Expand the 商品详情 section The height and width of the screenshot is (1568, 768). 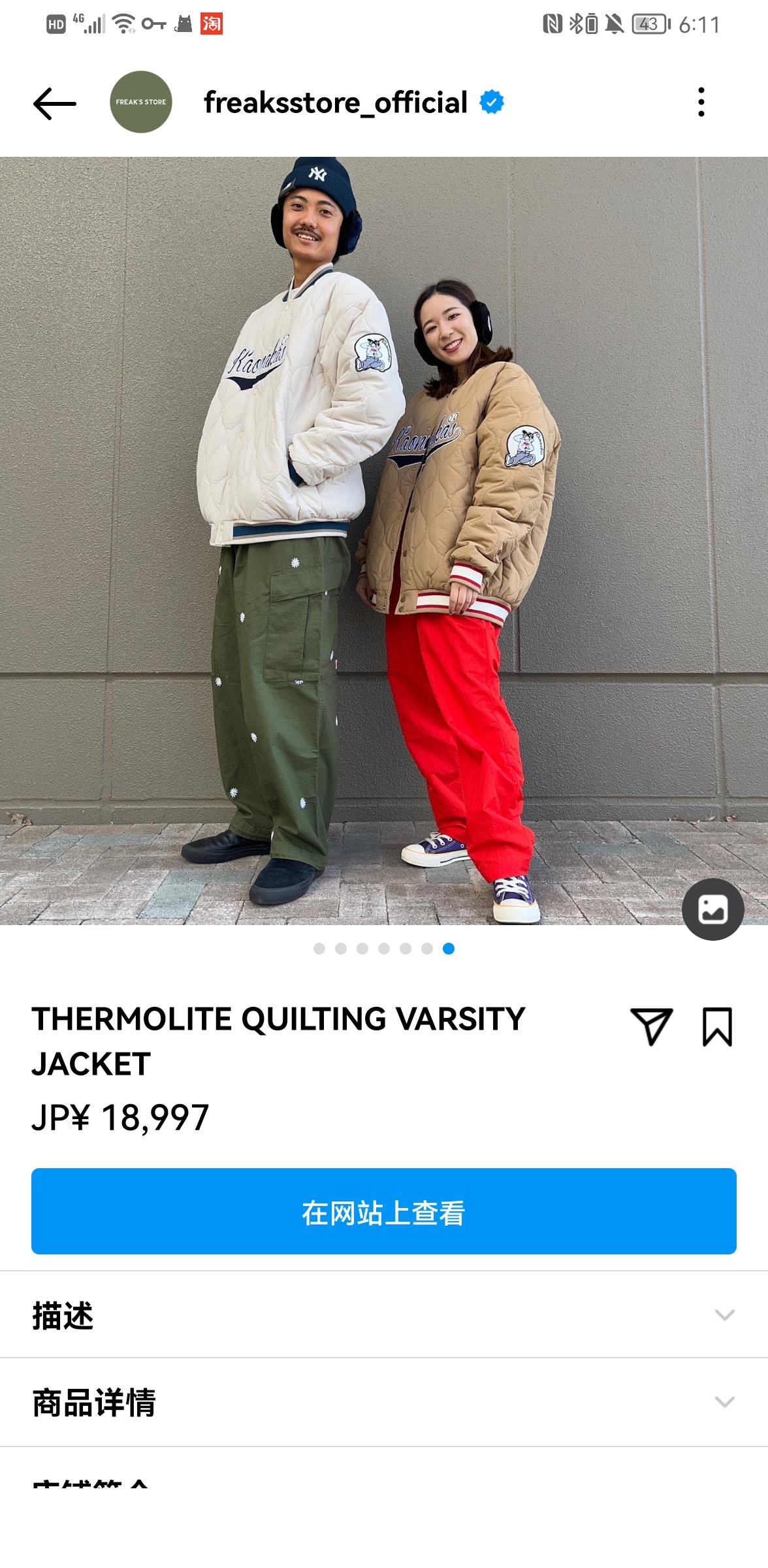point(384,1403)
